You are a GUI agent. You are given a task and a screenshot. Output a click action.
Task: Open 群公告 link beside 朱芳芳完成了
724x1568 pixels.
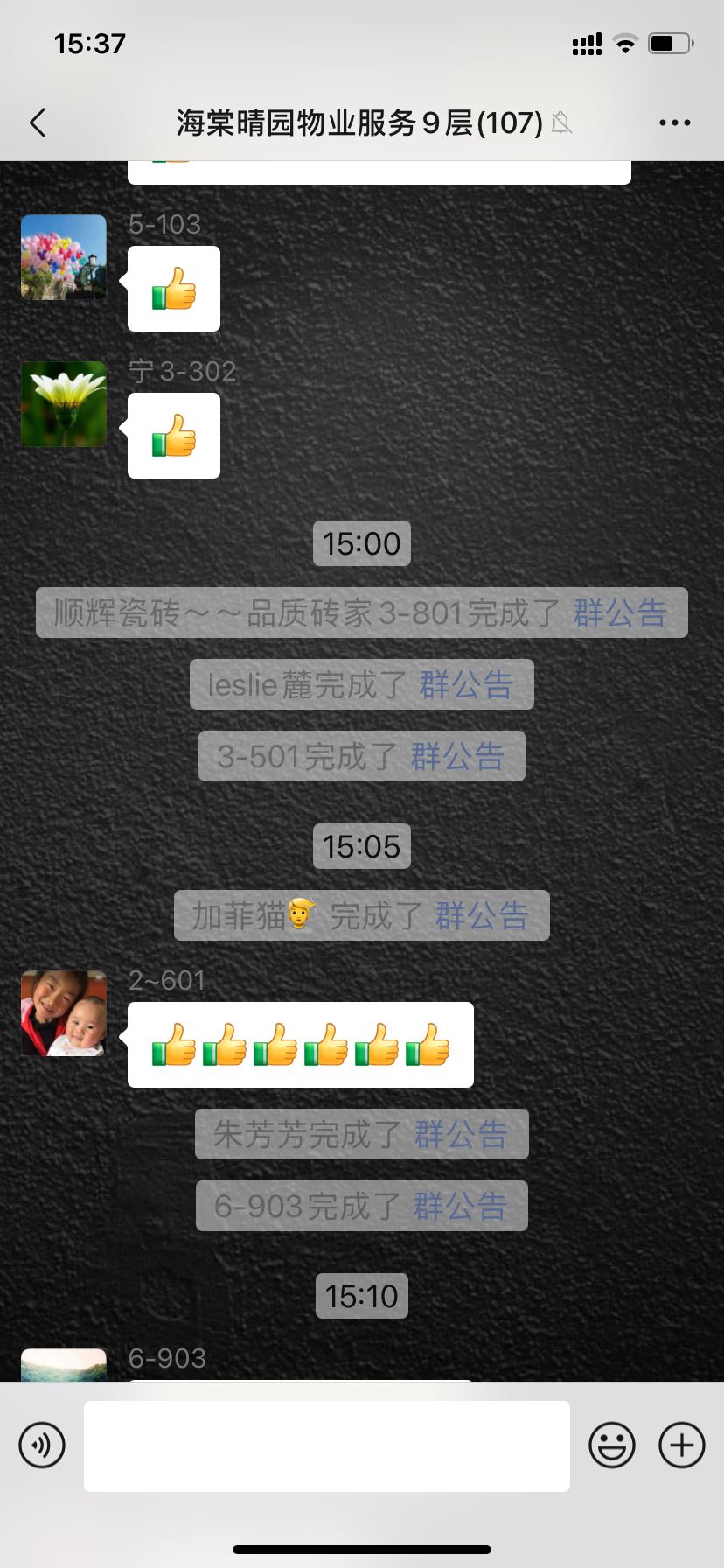pyautogui.click(x=461, y=1134)
